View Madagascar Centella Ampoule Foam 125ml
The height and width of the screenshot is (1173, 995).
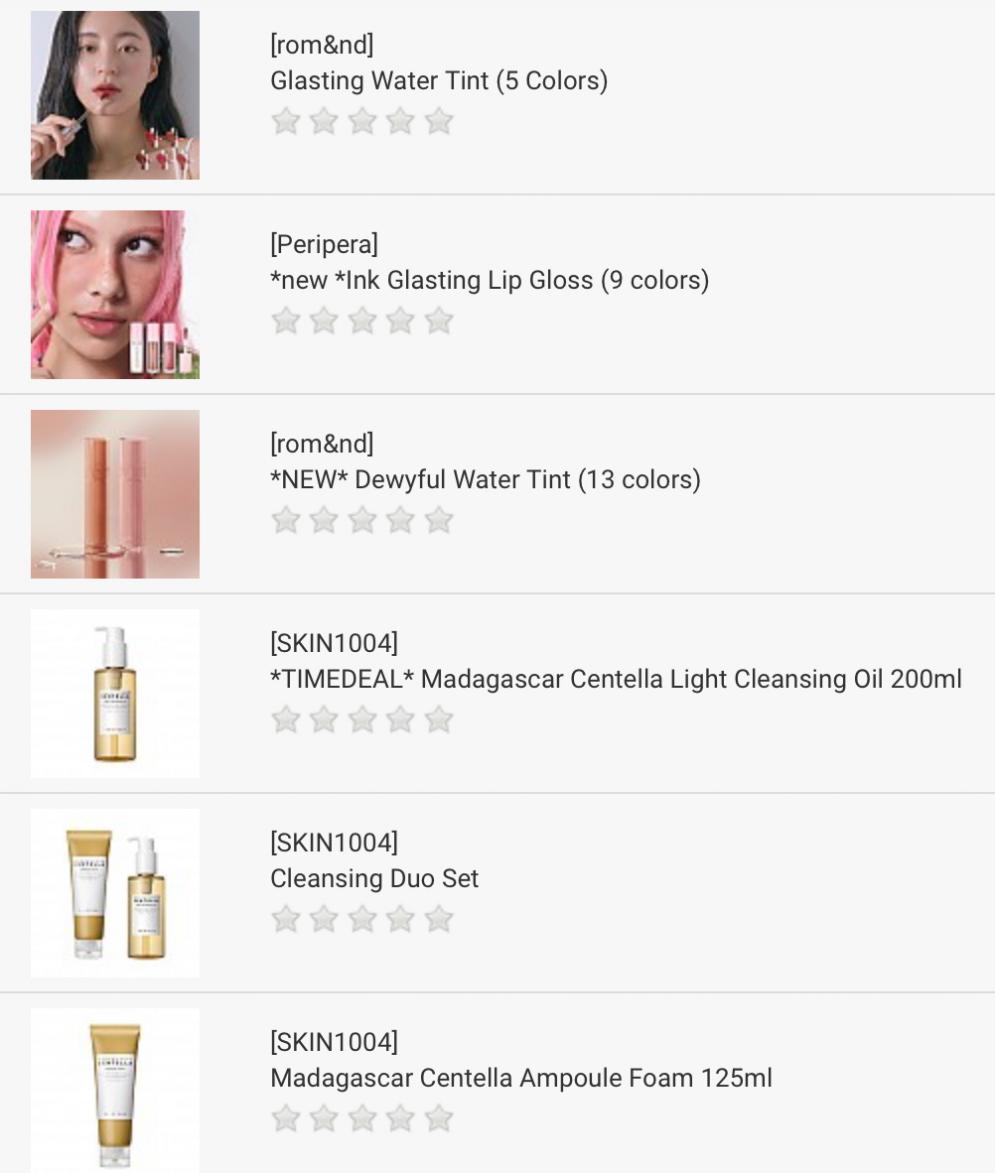[520, 1078]
